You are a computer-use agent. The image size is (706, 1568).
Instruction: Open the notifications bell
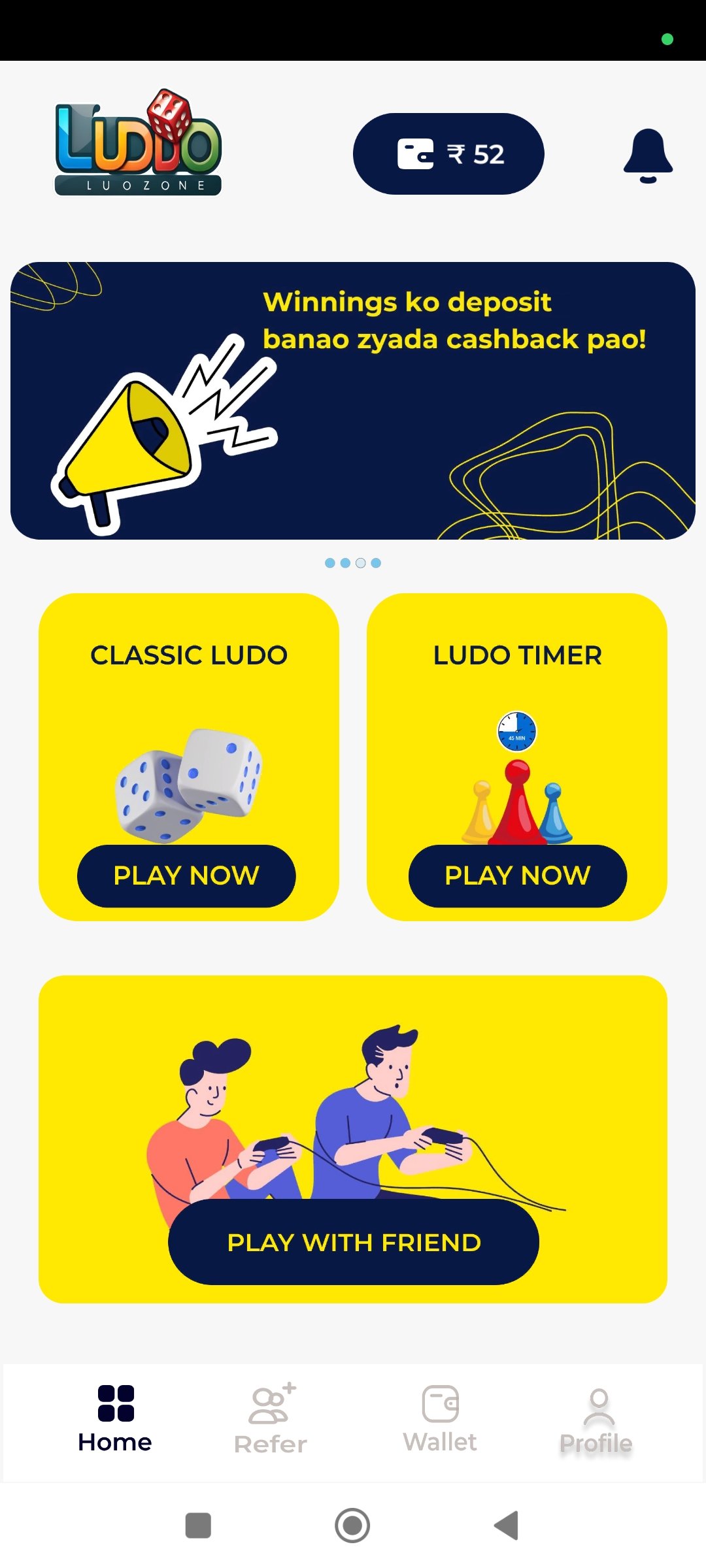[x=648, y=155]
